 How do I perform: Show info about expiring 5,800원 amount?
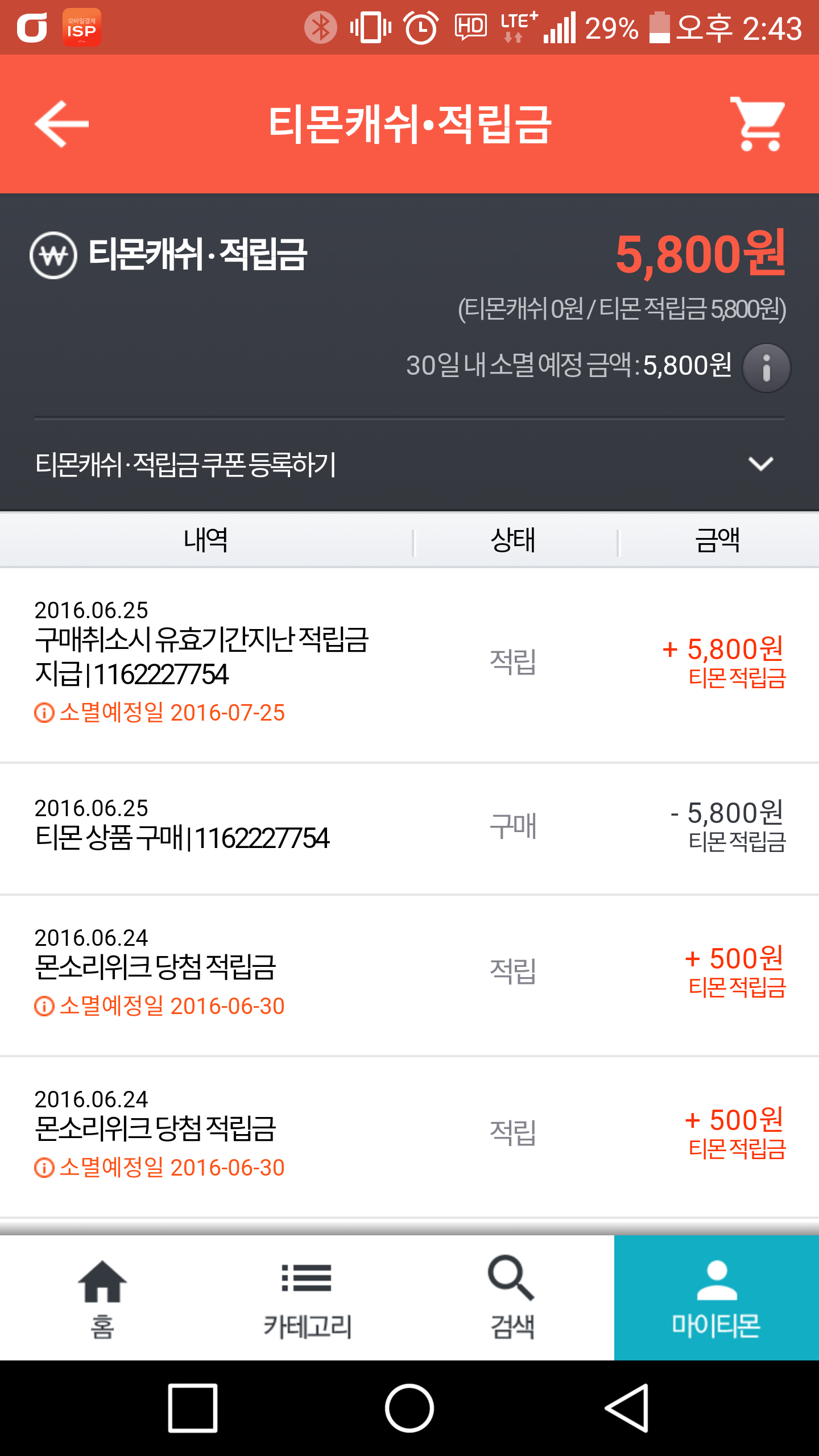click(x=766, y=368)
